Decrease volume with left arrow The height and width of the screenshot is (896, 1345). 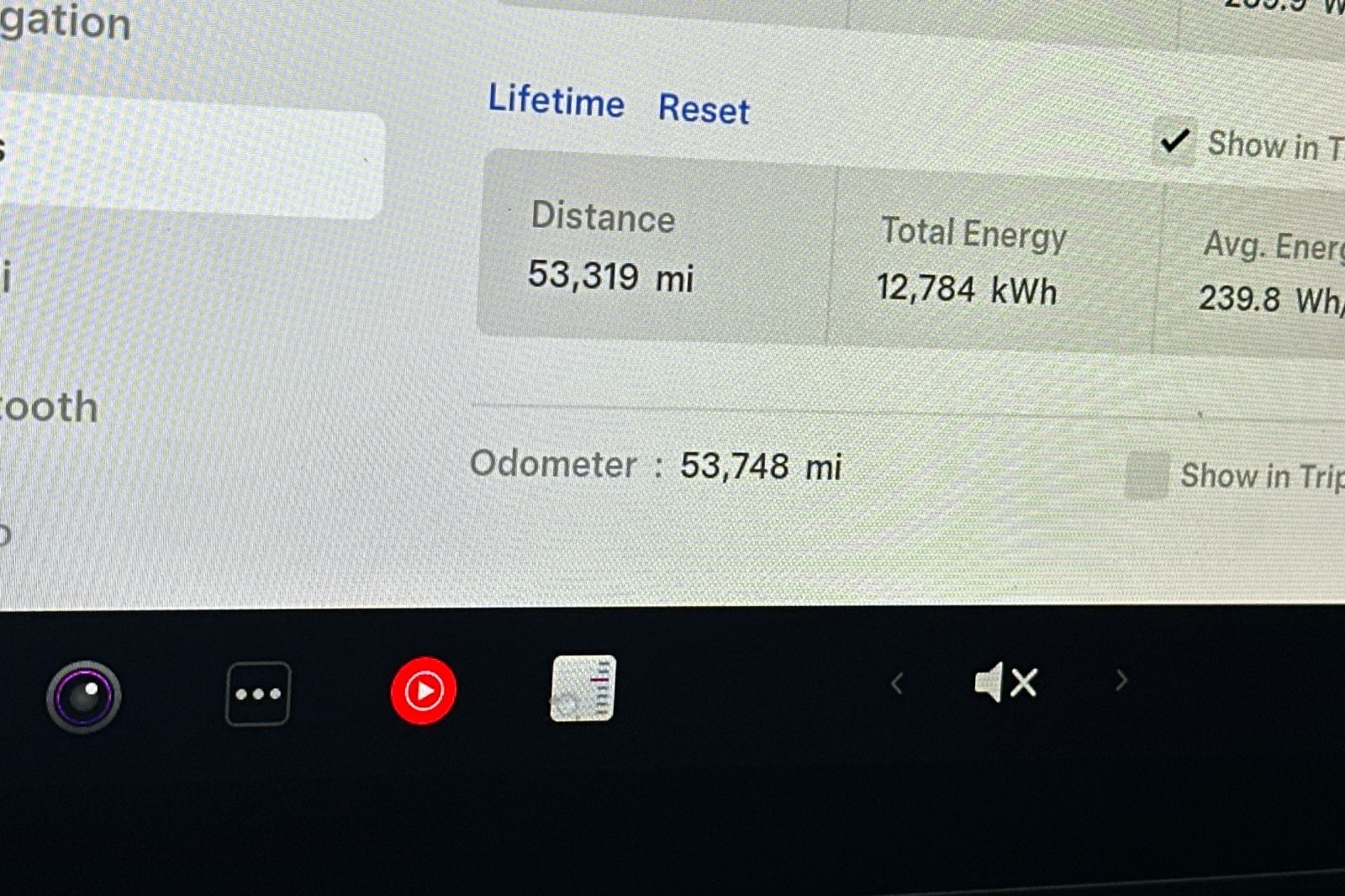(897, 683)
